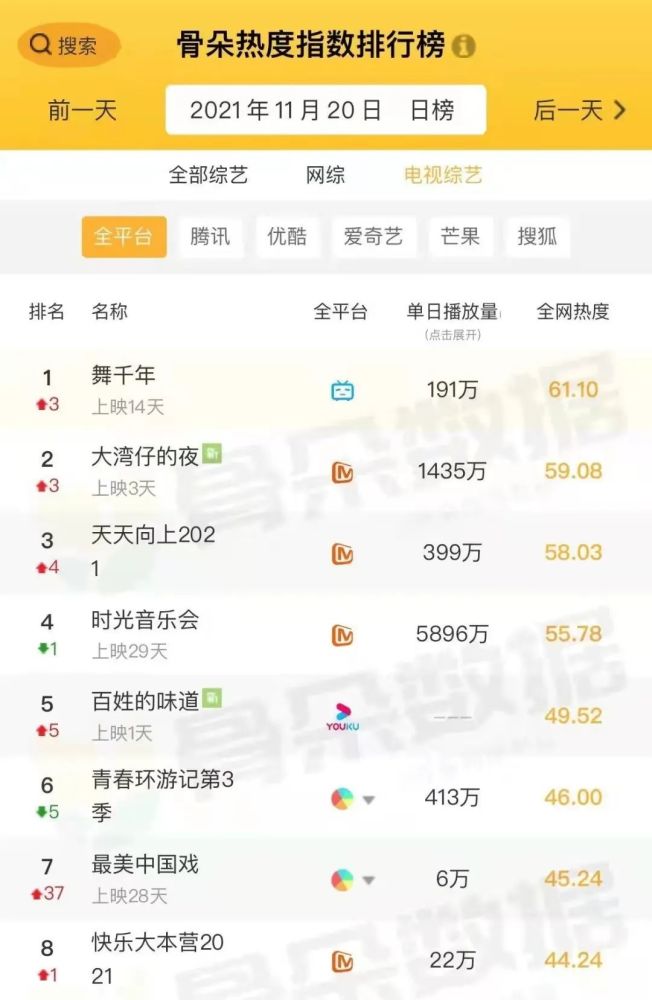Tap the info icon beside 骨朵热度指数排行榜
This screenshot has width=652, height=1000.
462,47
